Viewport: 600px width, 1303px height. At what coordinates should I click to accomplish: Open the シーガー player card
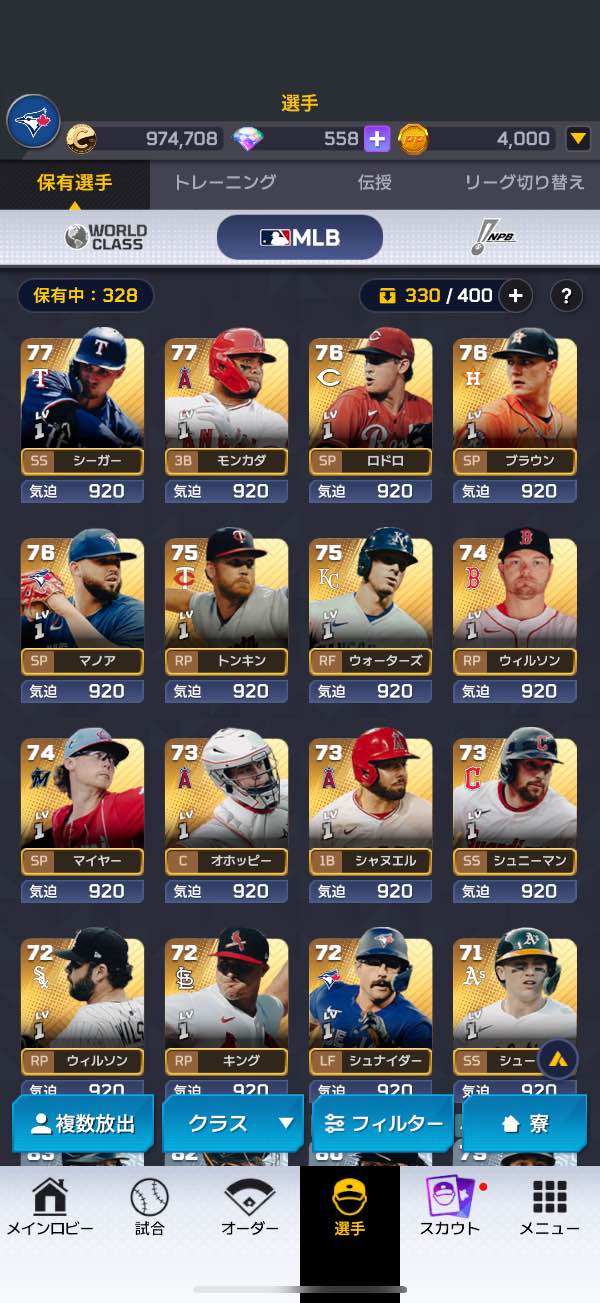[x=82, y=420]
